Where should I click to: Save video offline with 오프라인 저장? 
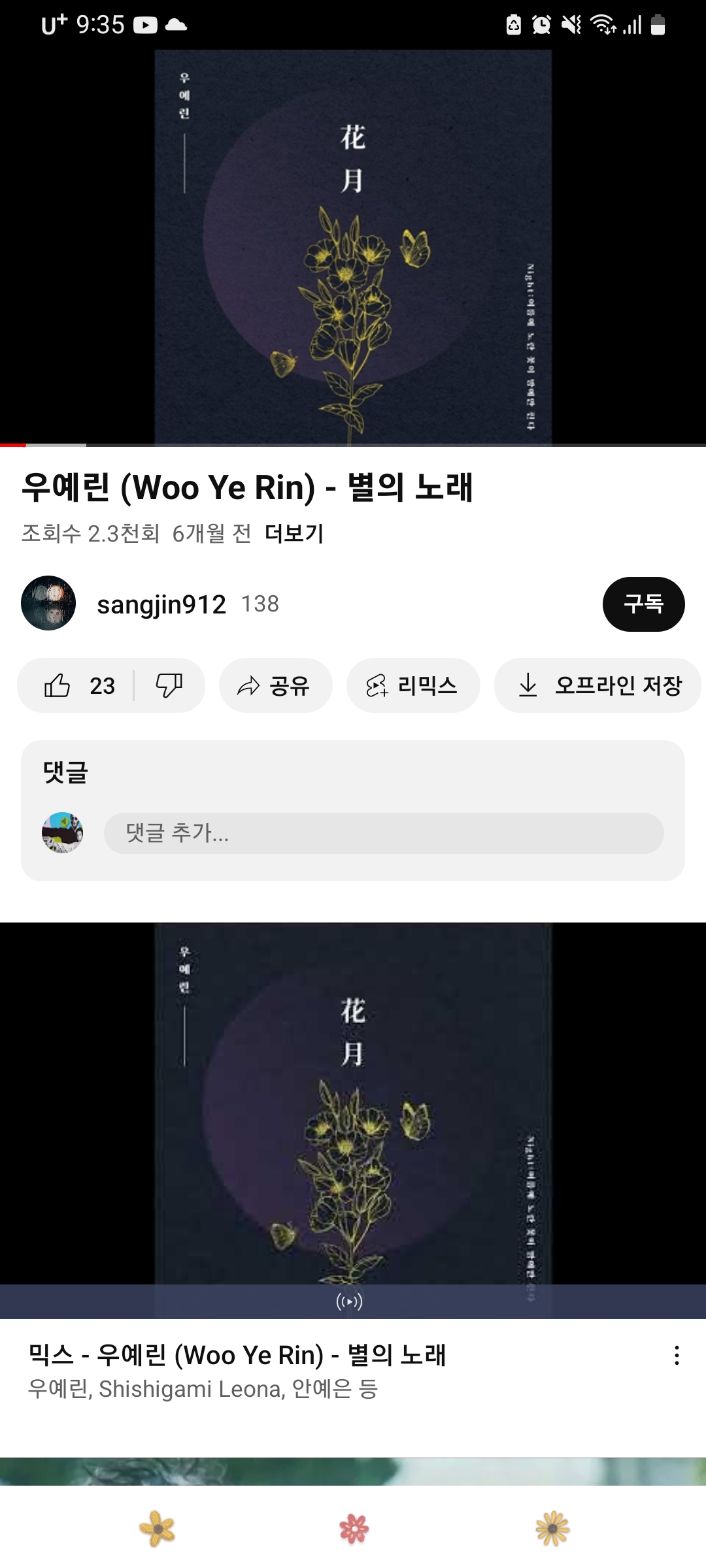(599, 685)
